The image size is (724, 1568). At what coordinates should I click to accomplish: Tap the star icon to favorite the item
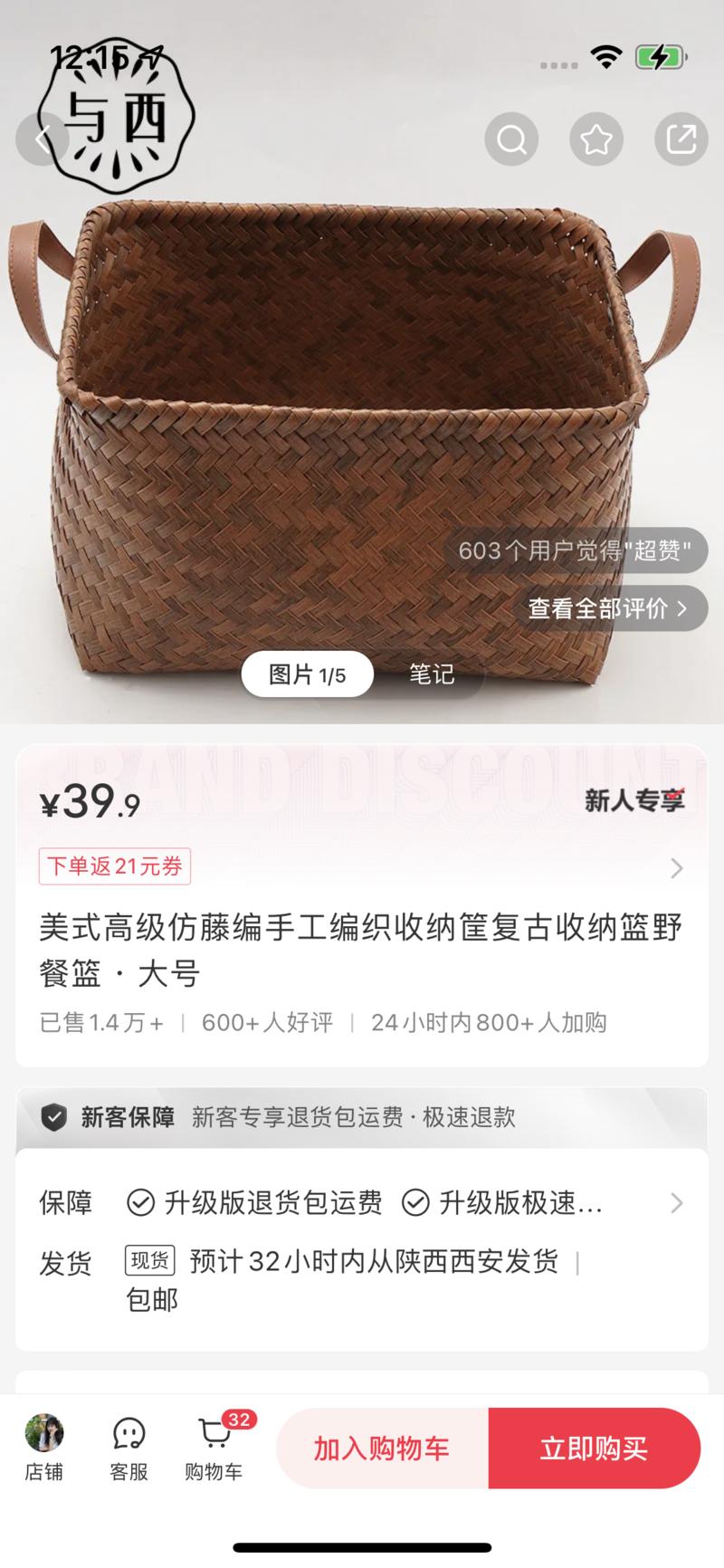click(x=595, y=139)
